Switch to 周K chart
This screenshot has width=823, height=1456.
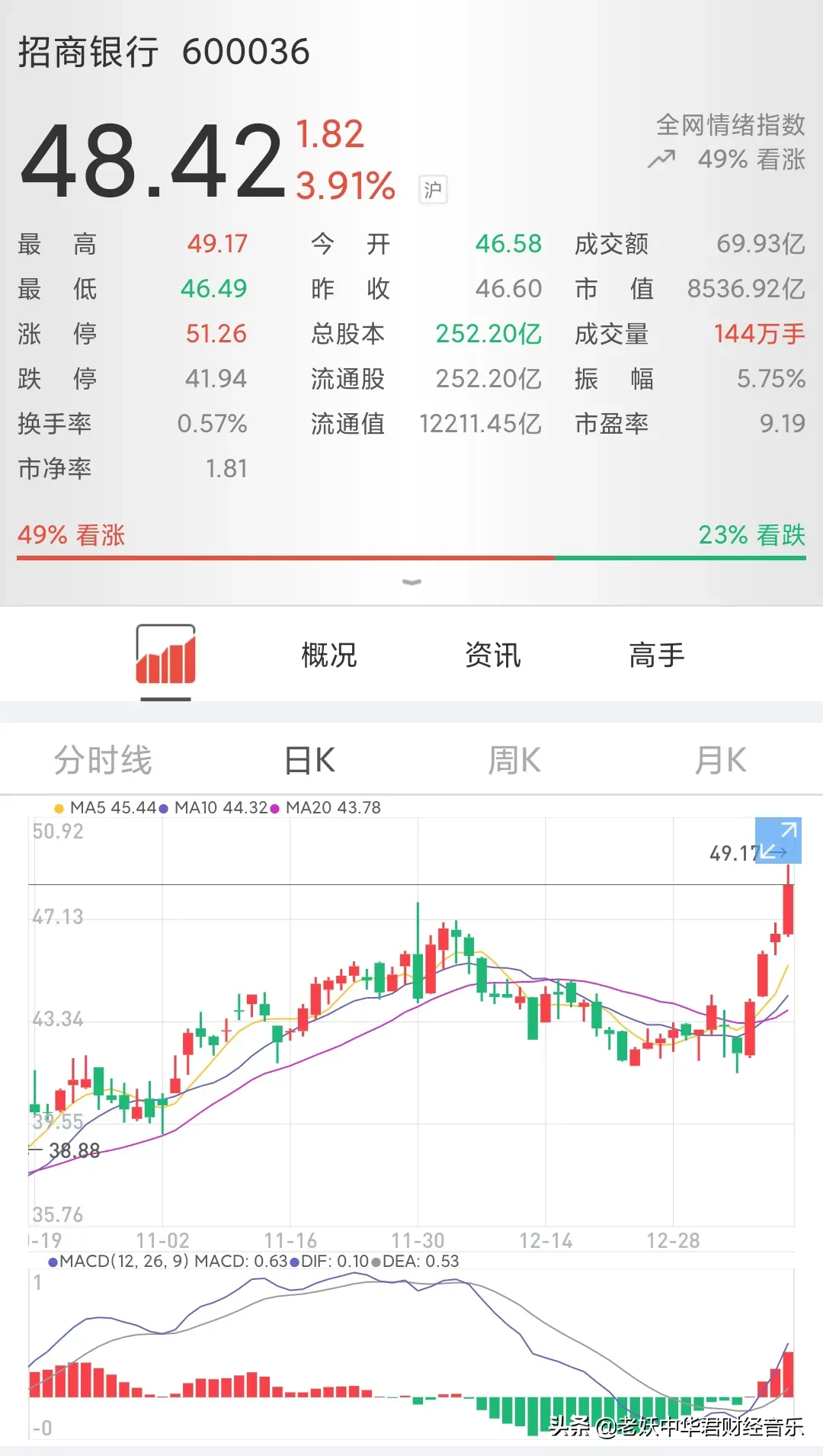(x=514, y=760)
